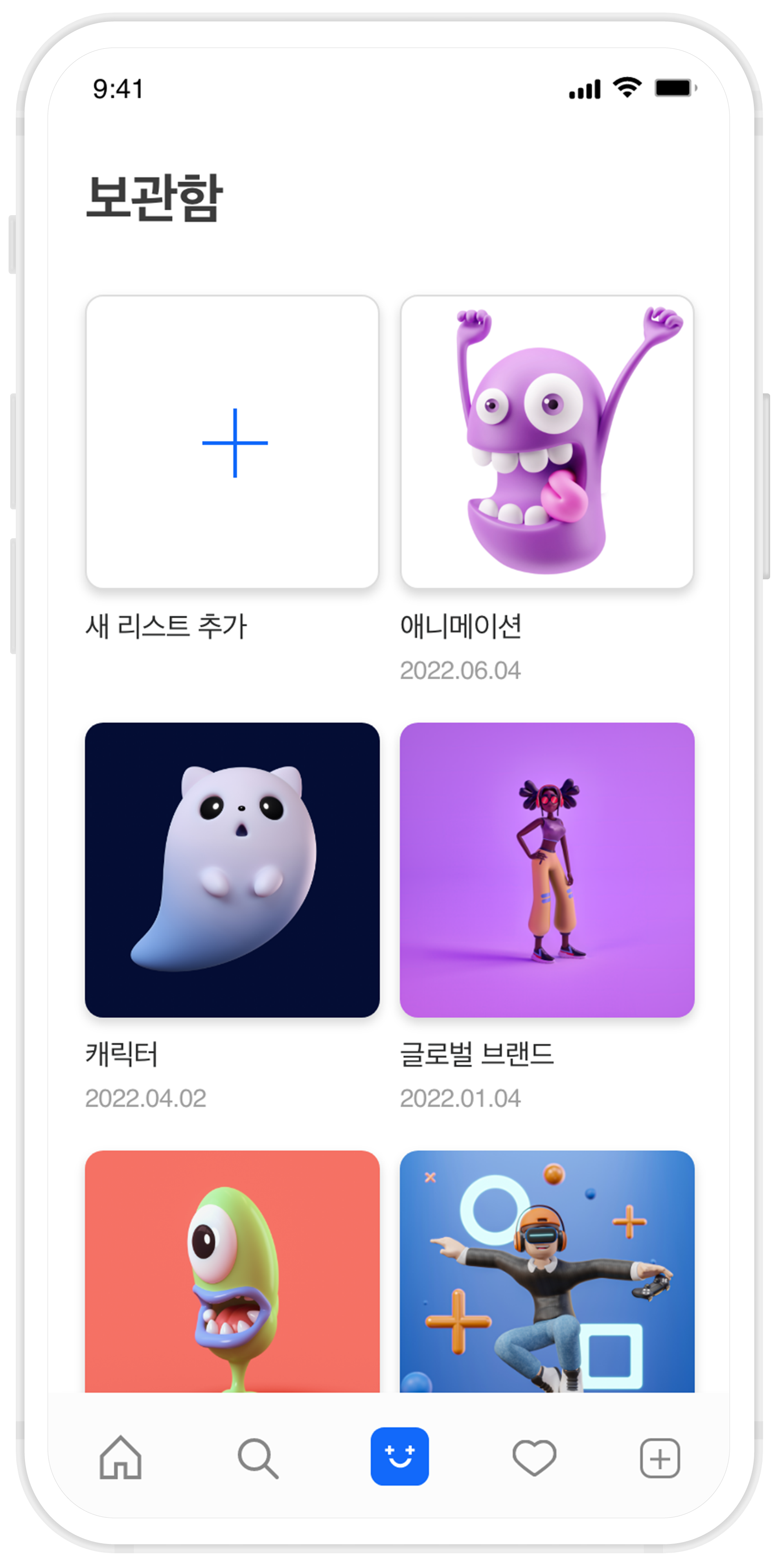This screenshot has height=1568, width=778.
Task: Open the heart favorites tab
Action: click(x=534, y=1458)
